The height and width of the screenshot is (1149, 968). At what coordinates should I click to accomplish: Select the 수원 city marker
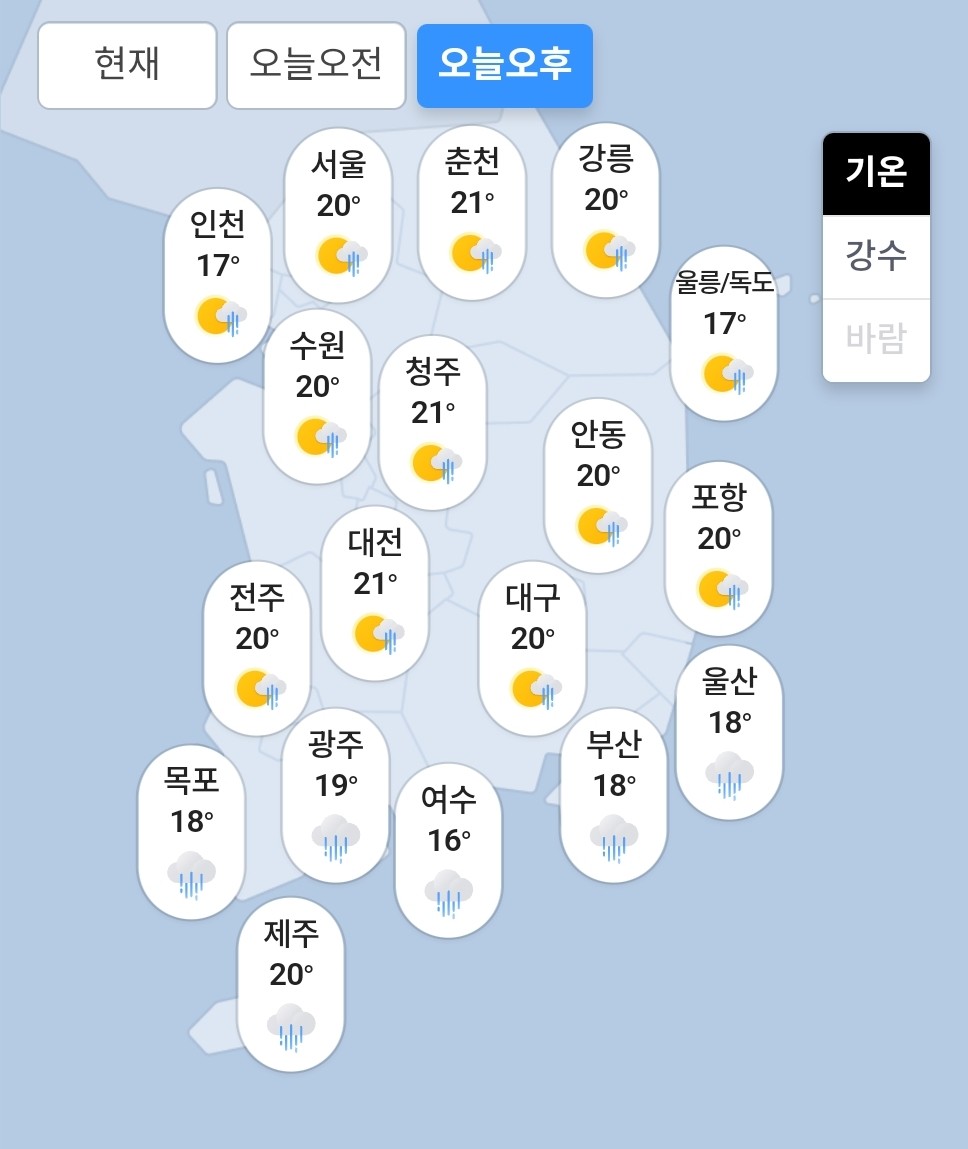point(317,397)
